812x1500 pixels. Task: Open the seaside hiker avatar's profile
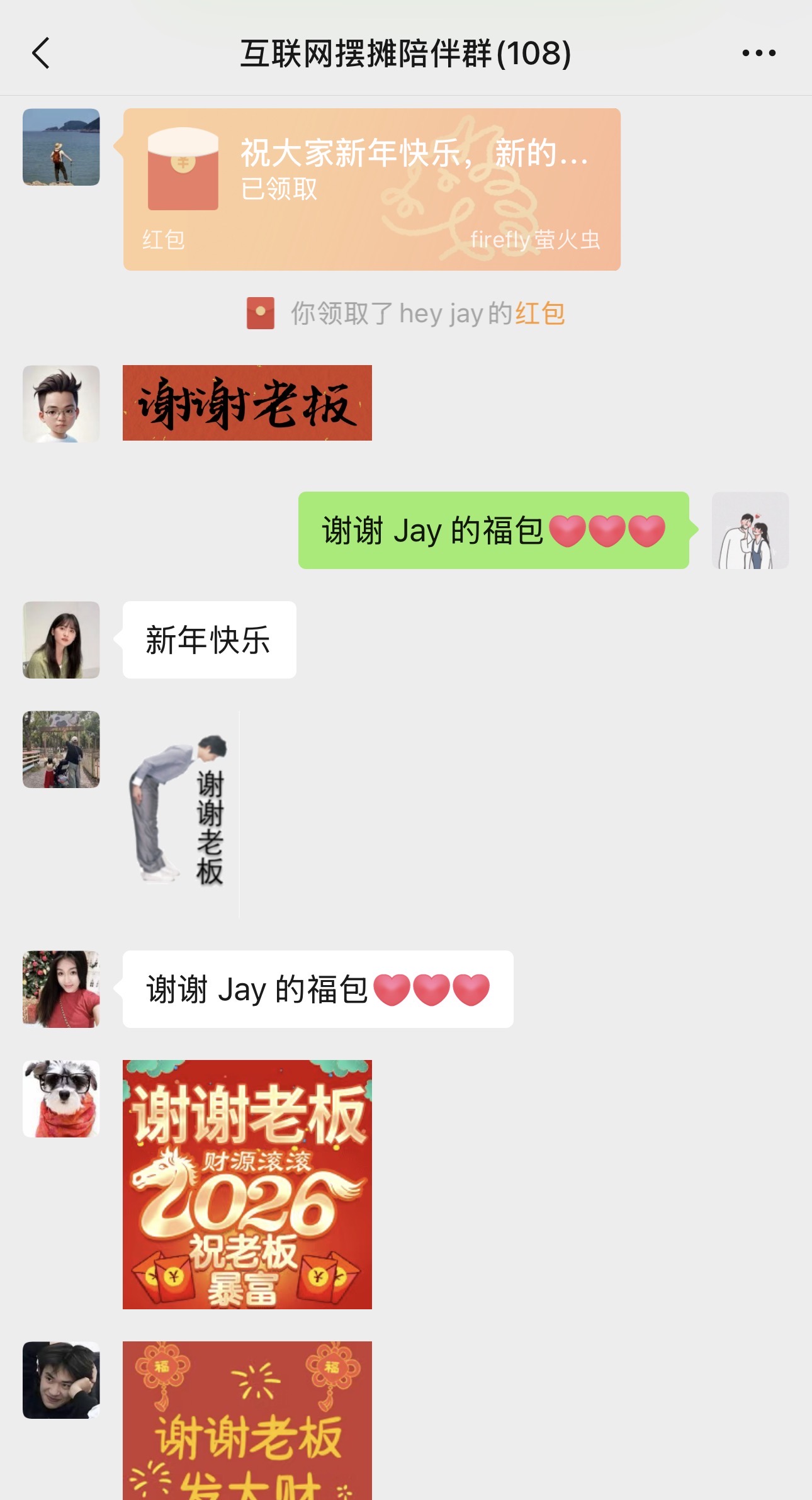(61, 147)
